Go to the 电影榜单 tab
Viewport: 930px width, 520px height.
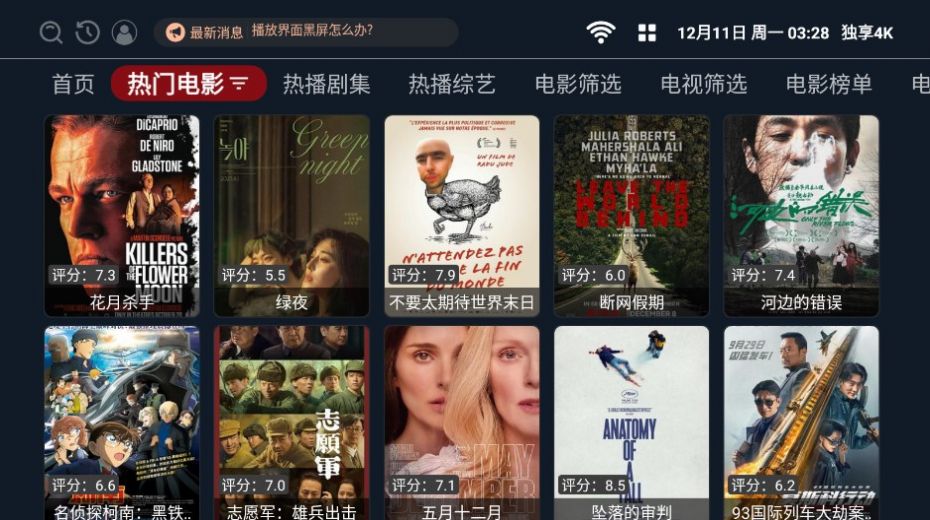[x=829, y=84]
